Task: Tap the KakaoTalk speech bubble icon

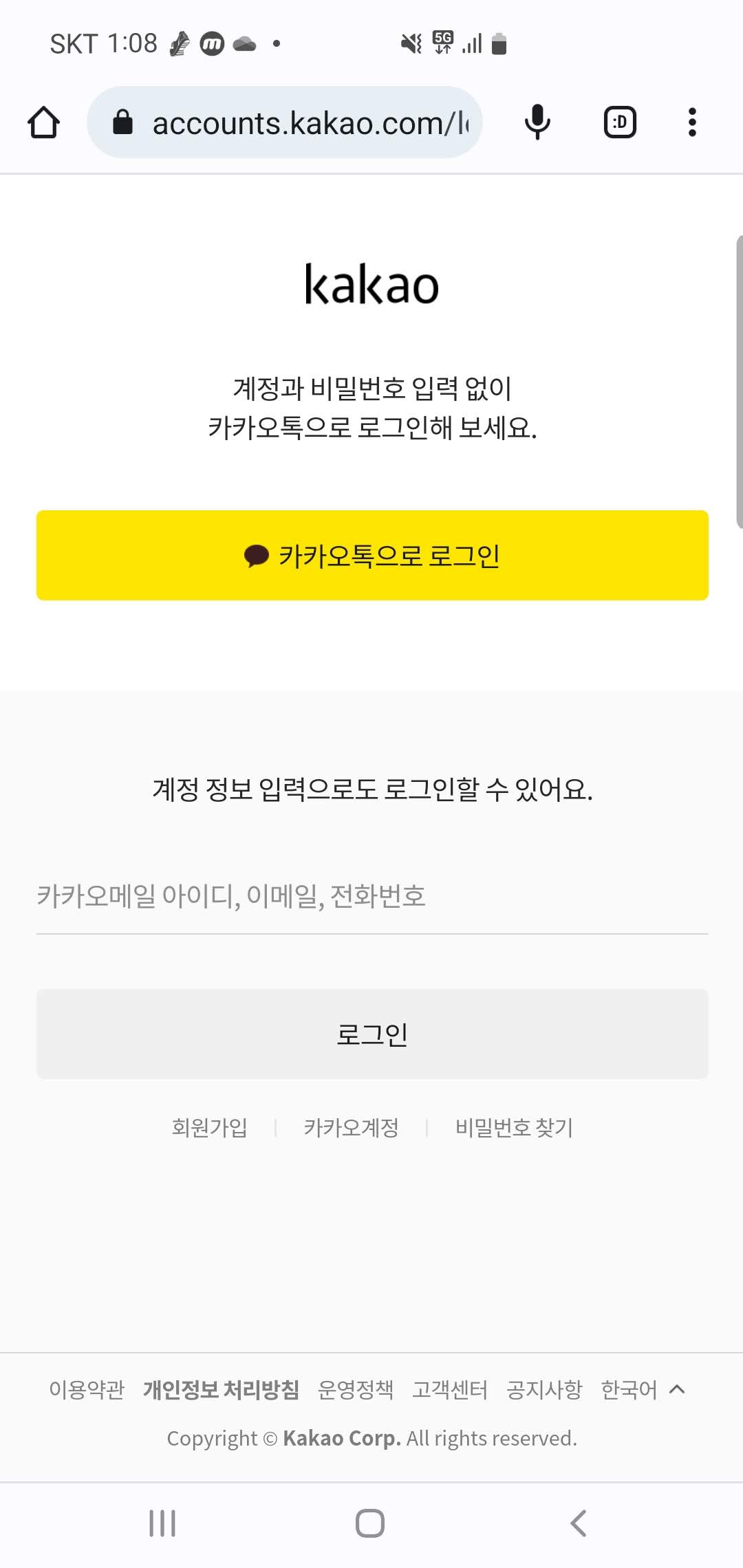Action: tap(257, 555)
